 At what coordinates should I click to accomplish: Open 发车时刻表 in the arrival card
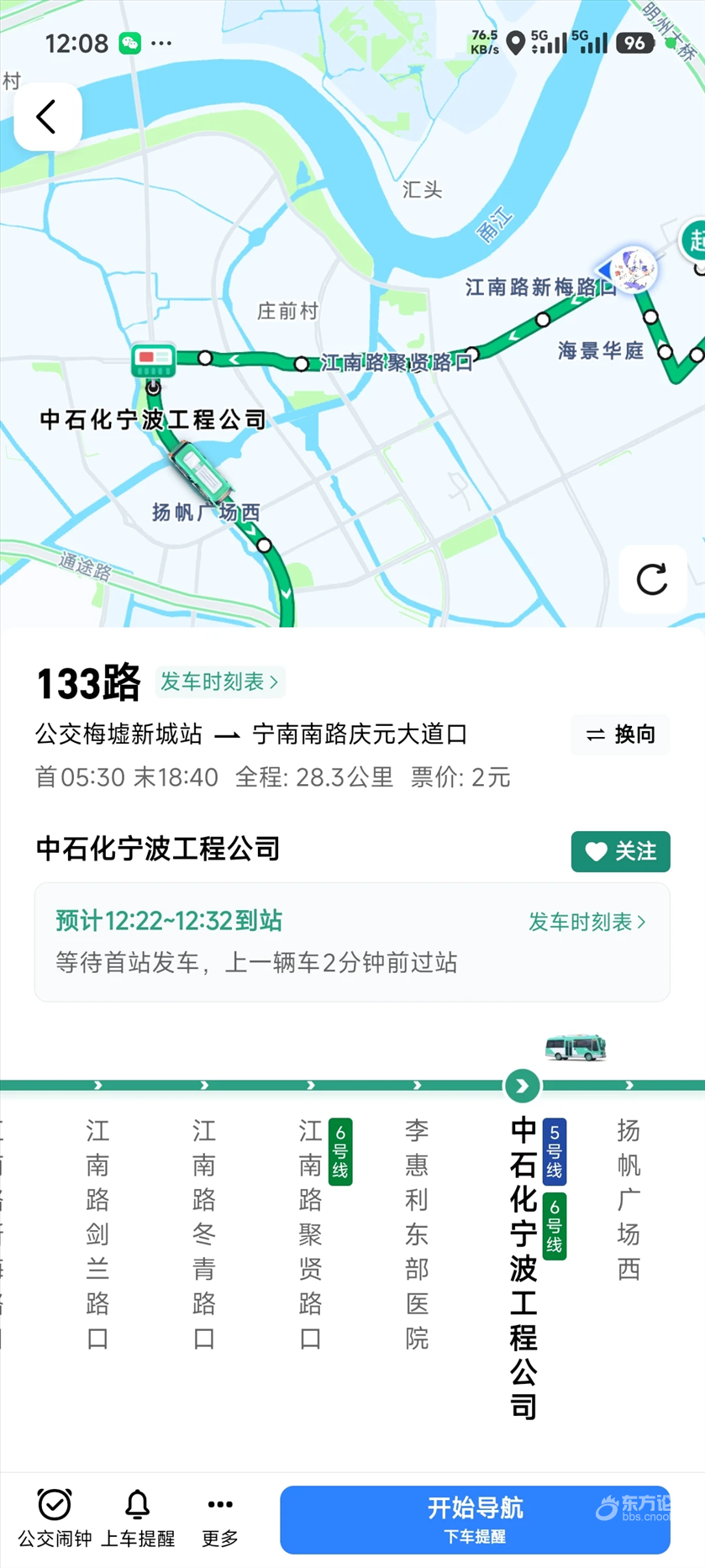(x=587, y=922)
